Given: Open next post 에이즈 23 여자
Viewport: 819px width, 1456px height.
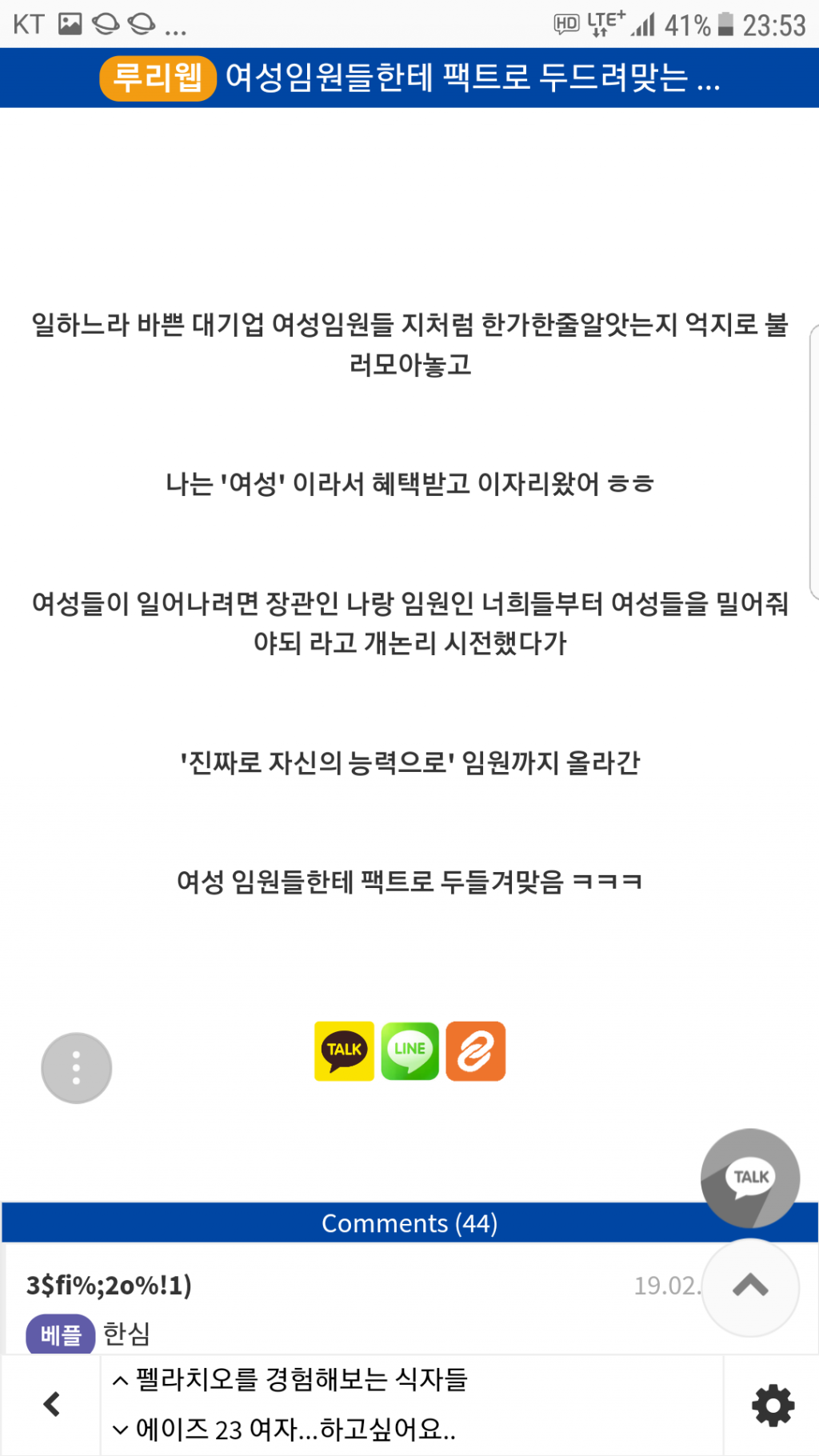Looking at the screenshot, I should (x=294, y=1429).
